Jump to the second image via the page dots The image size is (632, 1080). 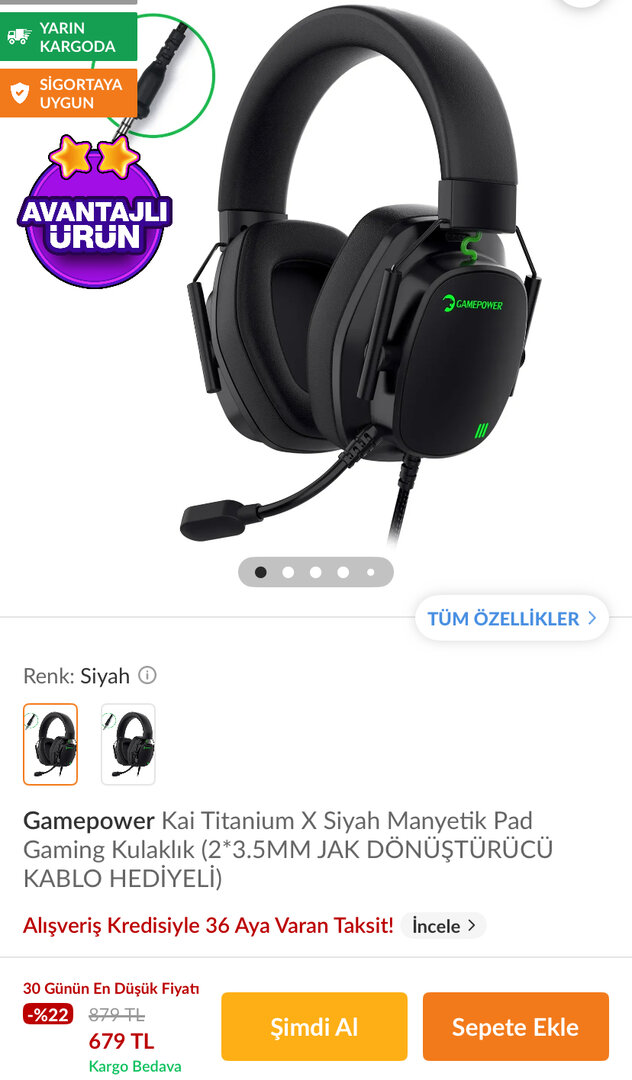tap(288, 572)
